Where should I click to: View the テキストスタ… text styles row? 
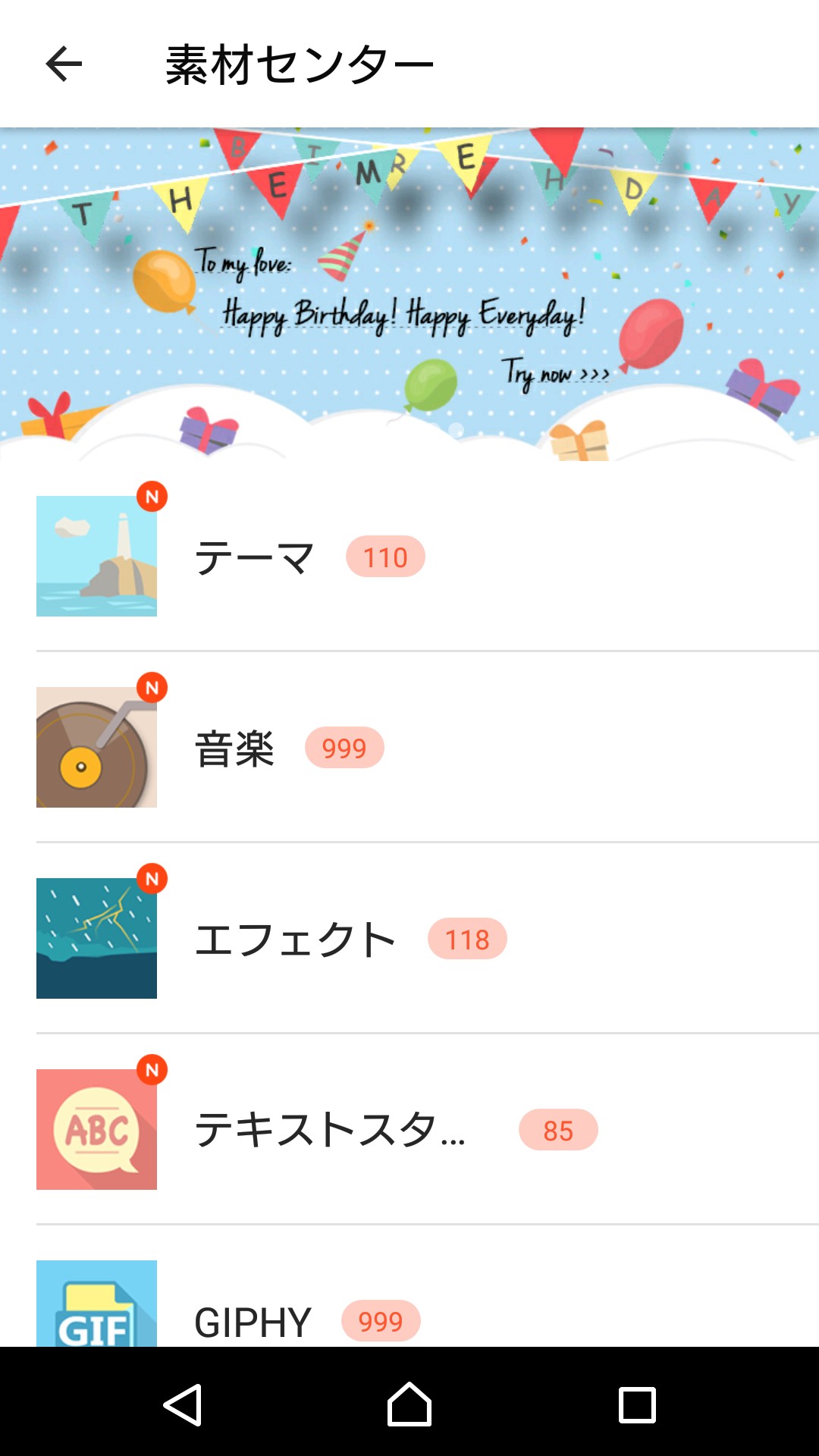(409, 1130)
